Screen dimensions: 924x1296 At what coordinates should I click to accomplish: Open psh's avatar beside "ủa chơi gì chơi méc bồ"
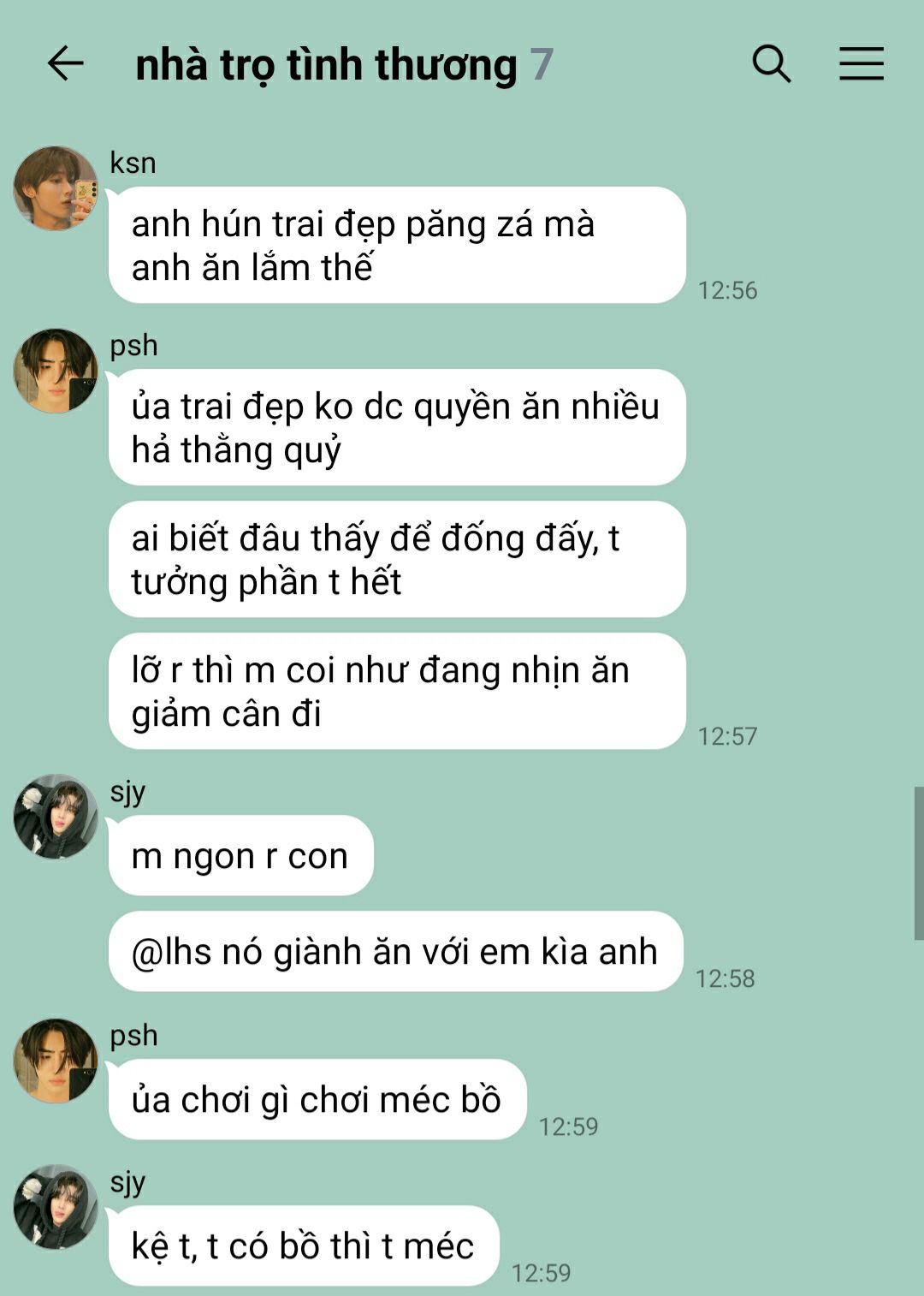[56, 1061]
